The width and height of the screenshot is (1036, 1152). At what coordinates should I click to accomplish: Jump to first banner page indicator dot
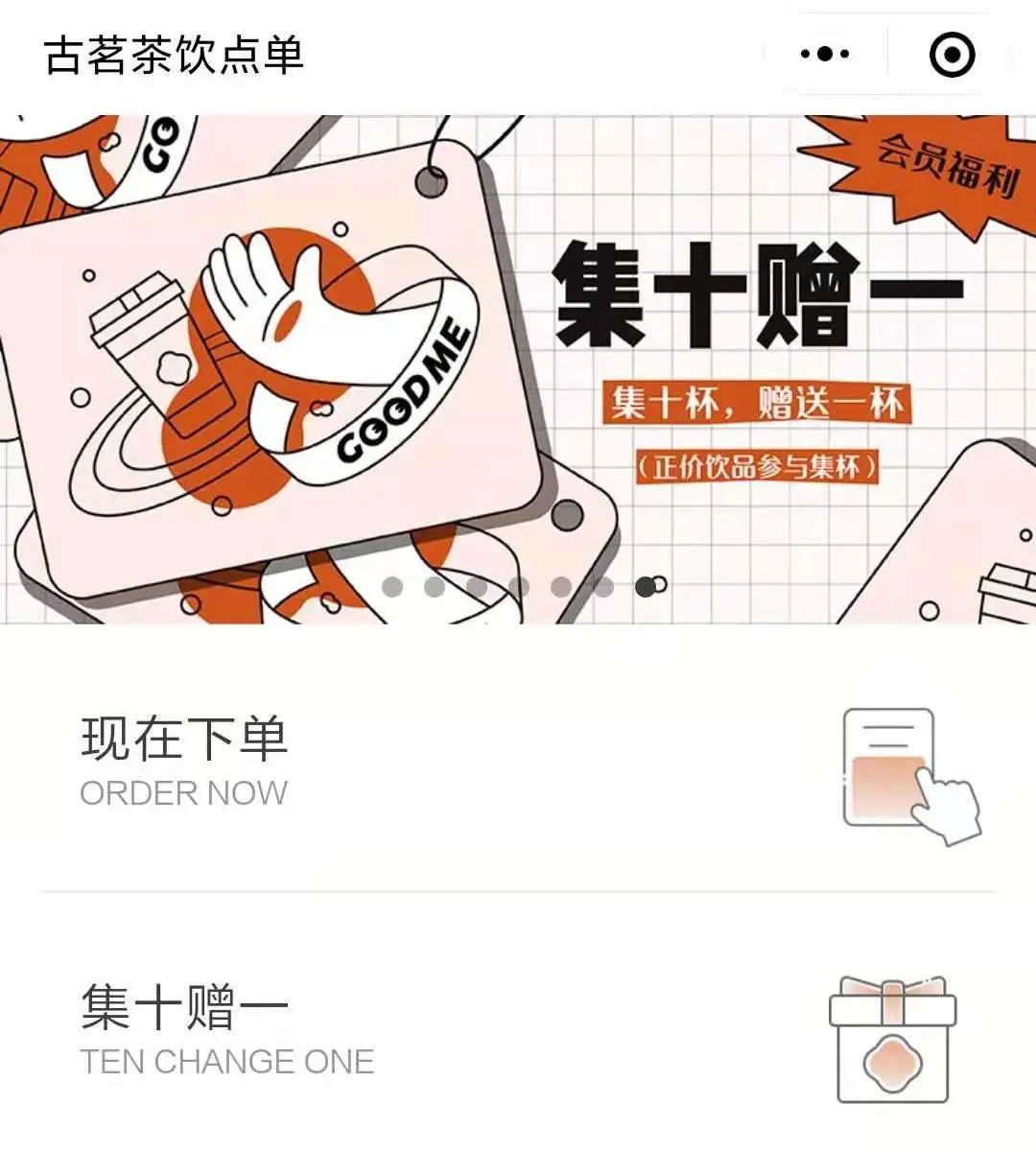coord(392,586)
